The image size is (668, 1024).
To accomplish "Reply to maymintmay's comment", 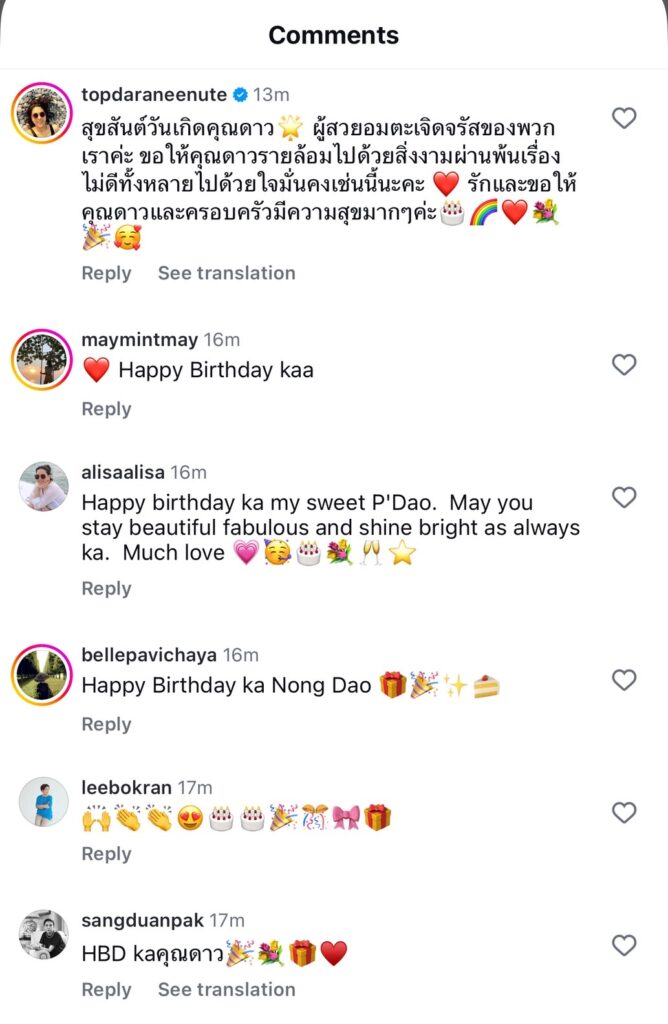I will tap(106, 409).
